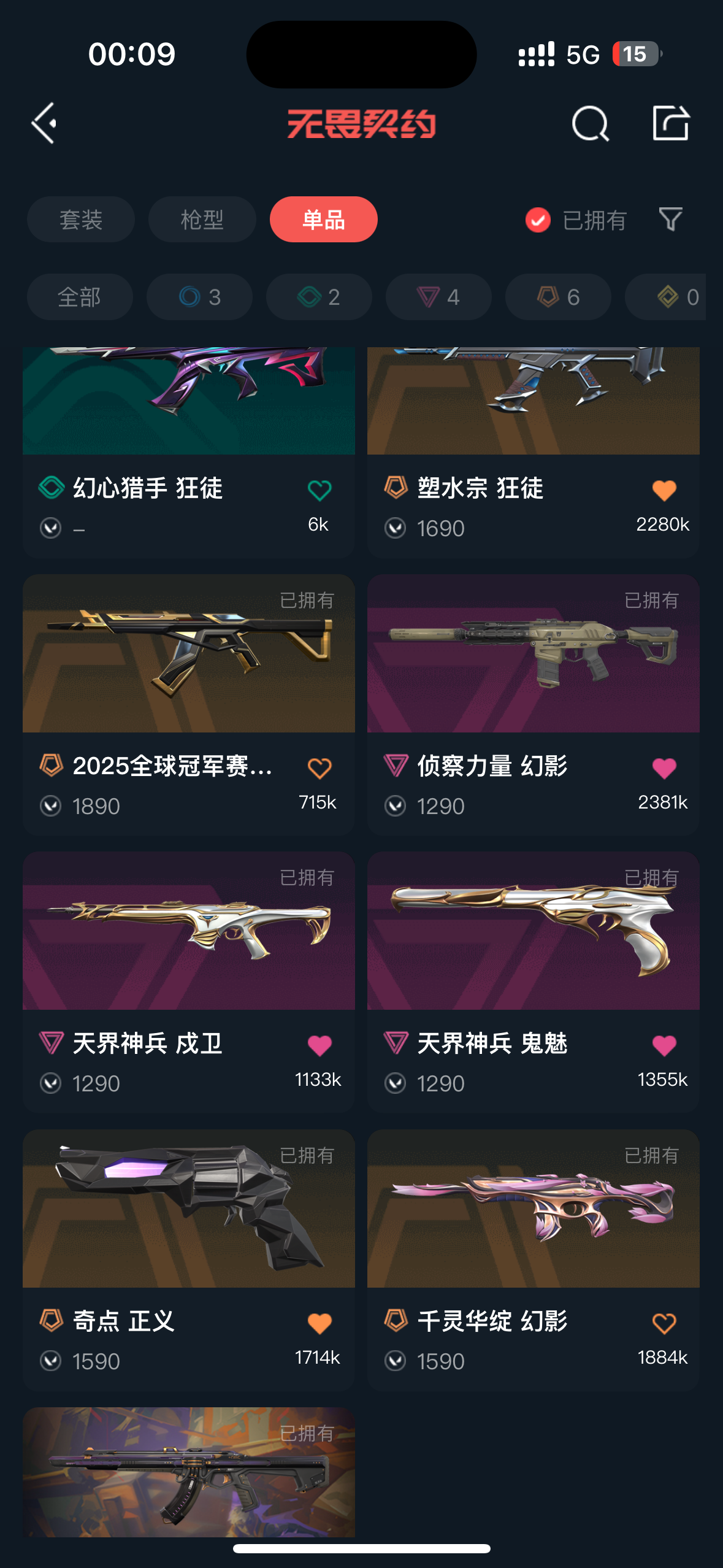Switch to the 套装 tab
Image resolution: width=723 pixels, height=1568 pixels.
pyautogui.click(x=80, y=220)
